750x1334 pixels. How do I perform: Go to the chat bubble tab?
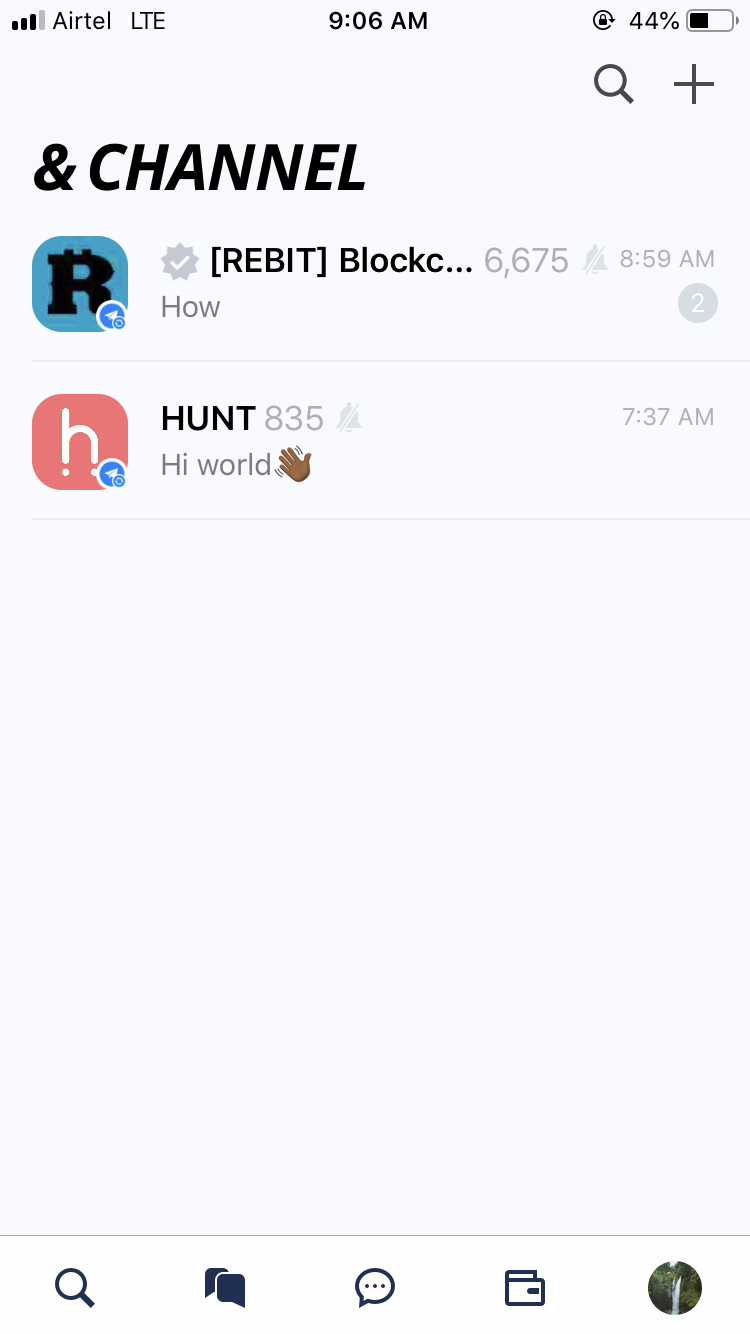[x=375, y=1287]
